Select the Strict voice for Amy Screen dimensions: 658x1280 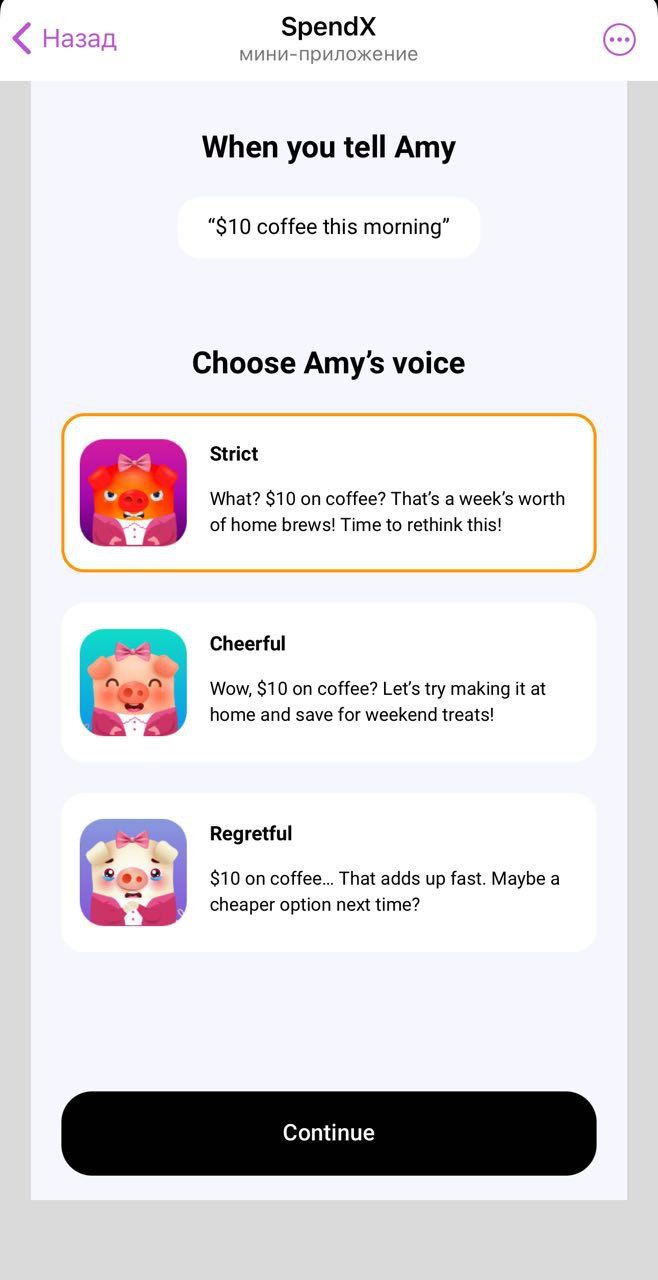[x=329, y=493]
